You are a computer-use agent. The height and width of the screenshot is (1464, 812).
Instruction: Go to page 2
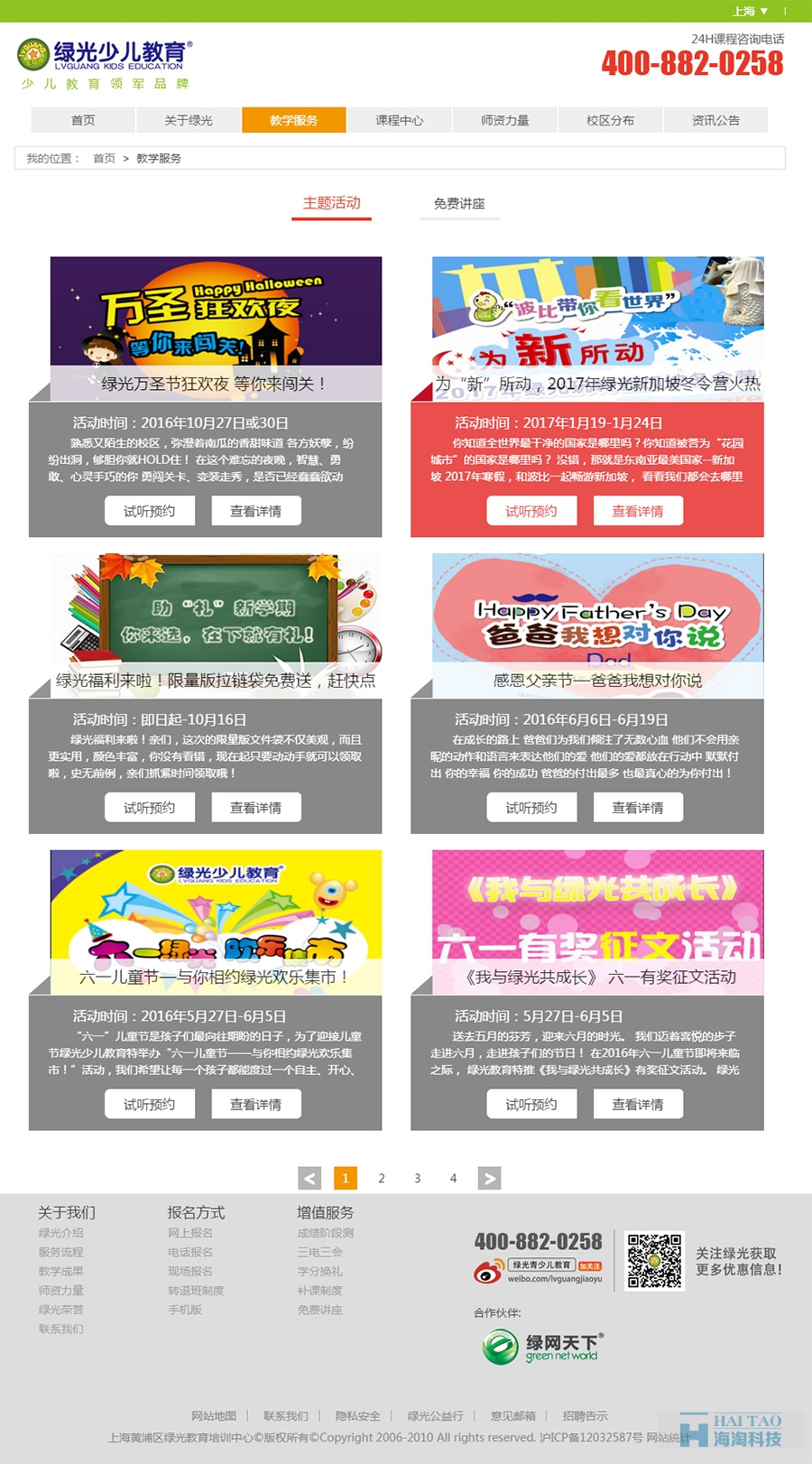[382, 1178]
